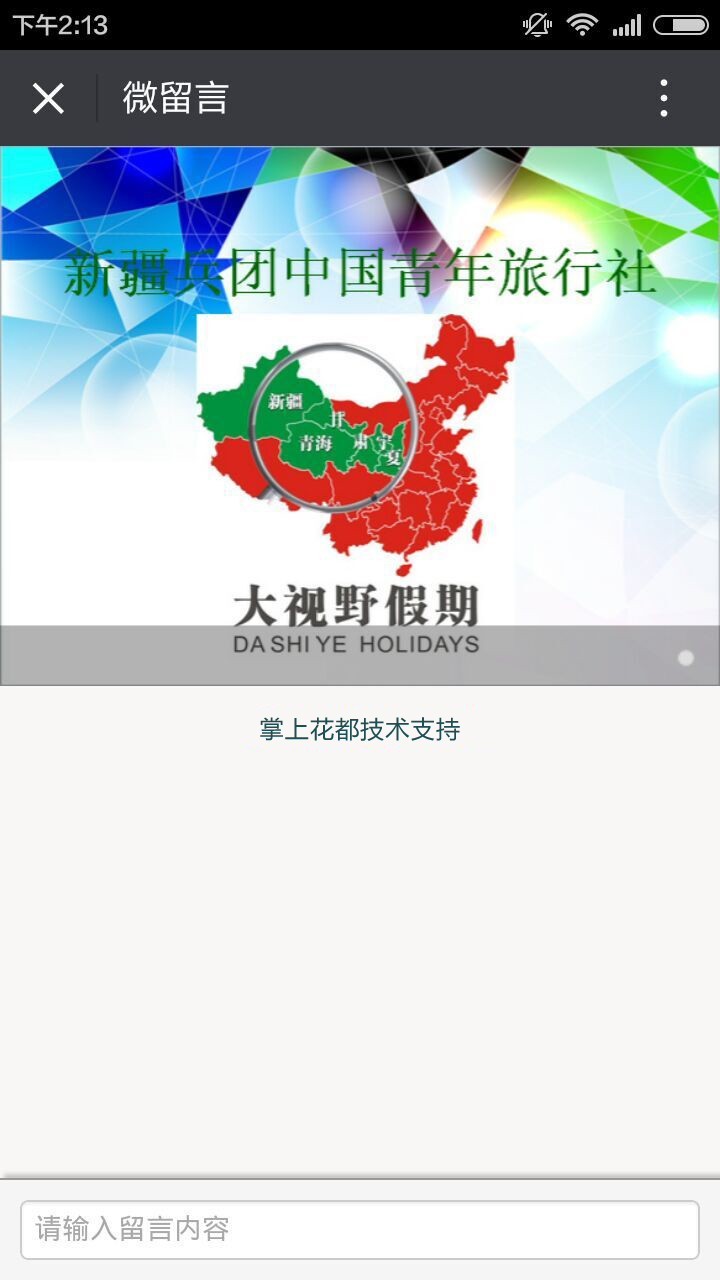720x1280 pixels.
Task: Open the 大视野假期 travel agency banner
Action: tap(359, 415)
